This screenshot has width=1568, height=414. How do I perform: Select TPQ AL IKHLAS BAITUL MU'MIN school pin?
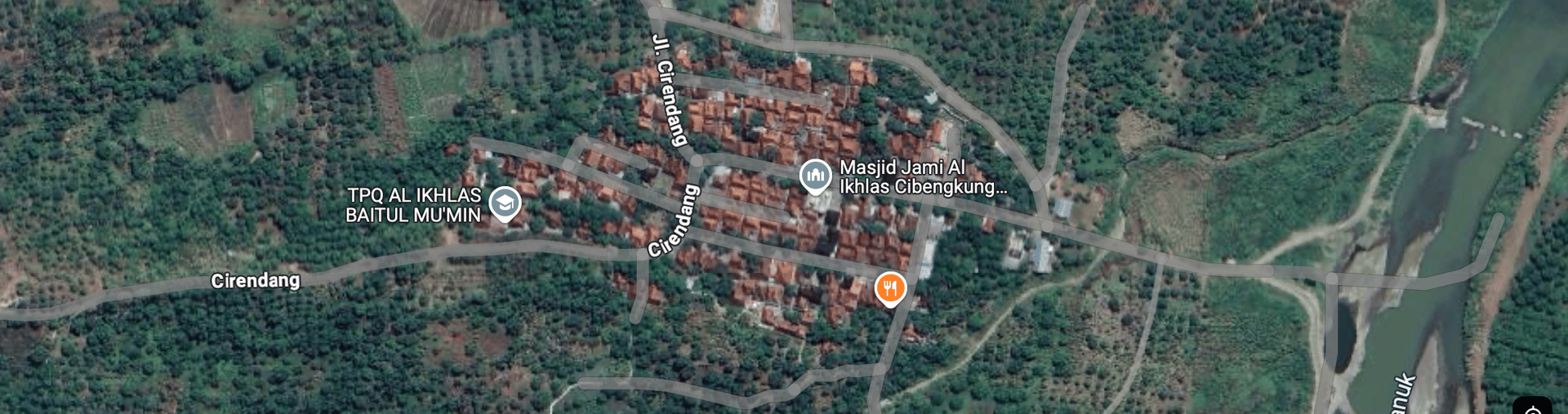click(x=505, y=203)
